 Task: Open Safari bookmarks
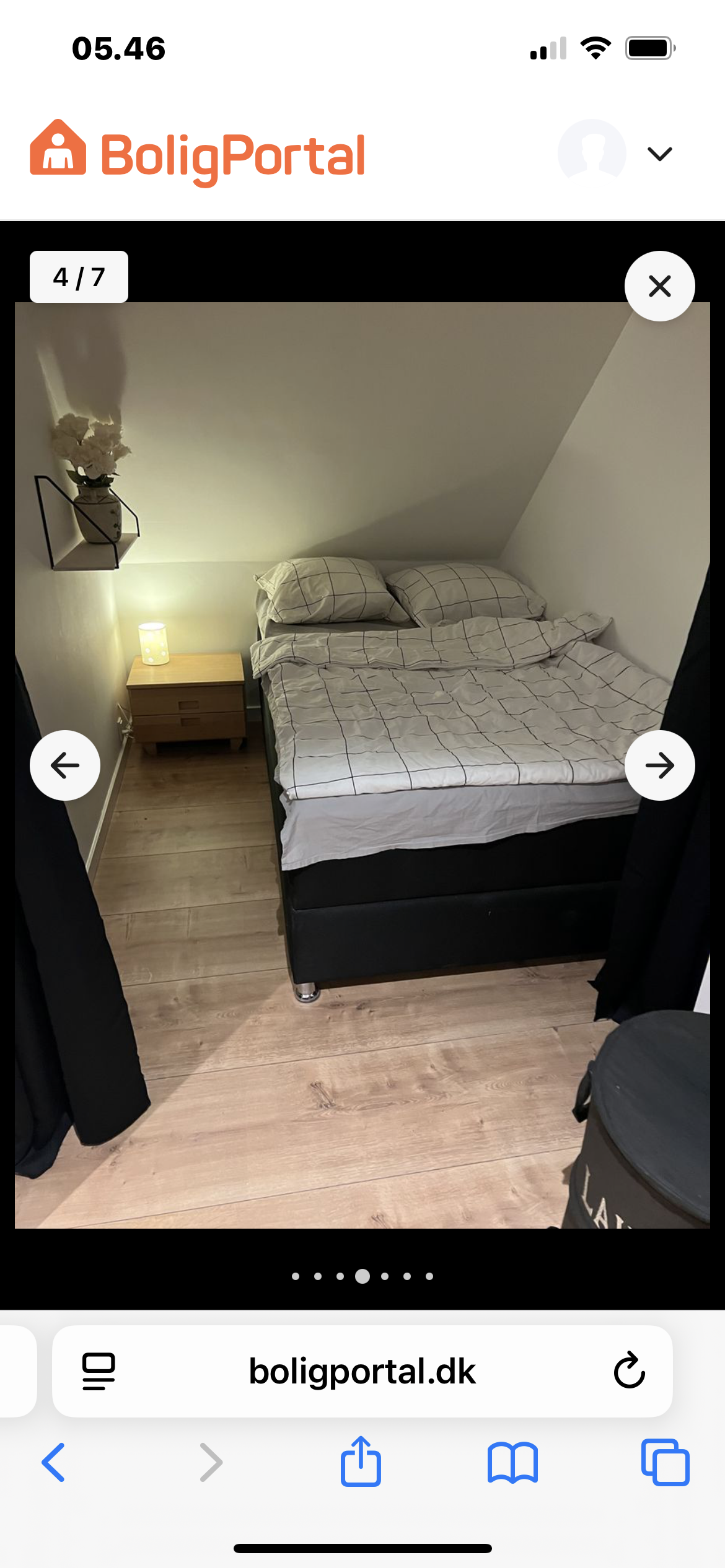click(x=512, y=1463)
